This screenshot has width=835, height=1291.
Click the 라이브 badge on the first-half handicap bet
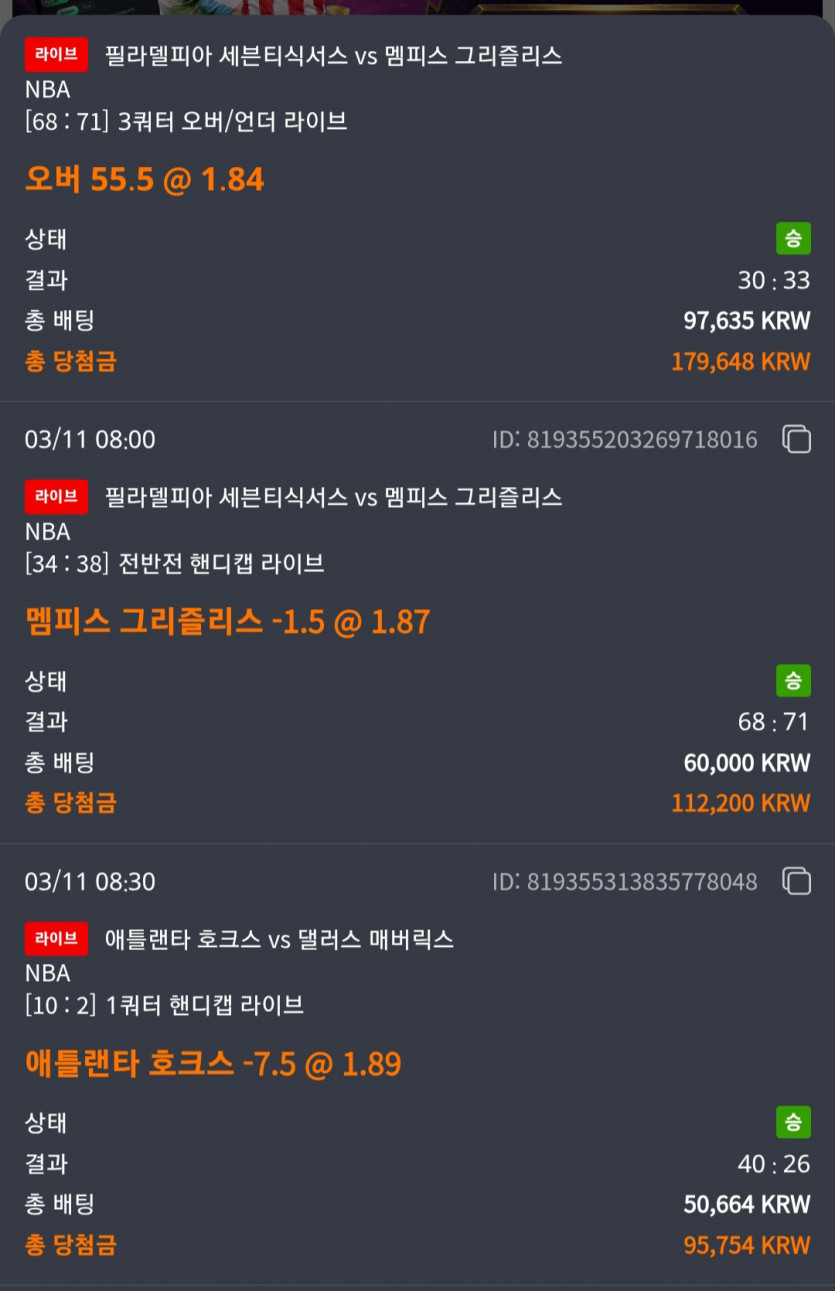click(x=57, y=497)
